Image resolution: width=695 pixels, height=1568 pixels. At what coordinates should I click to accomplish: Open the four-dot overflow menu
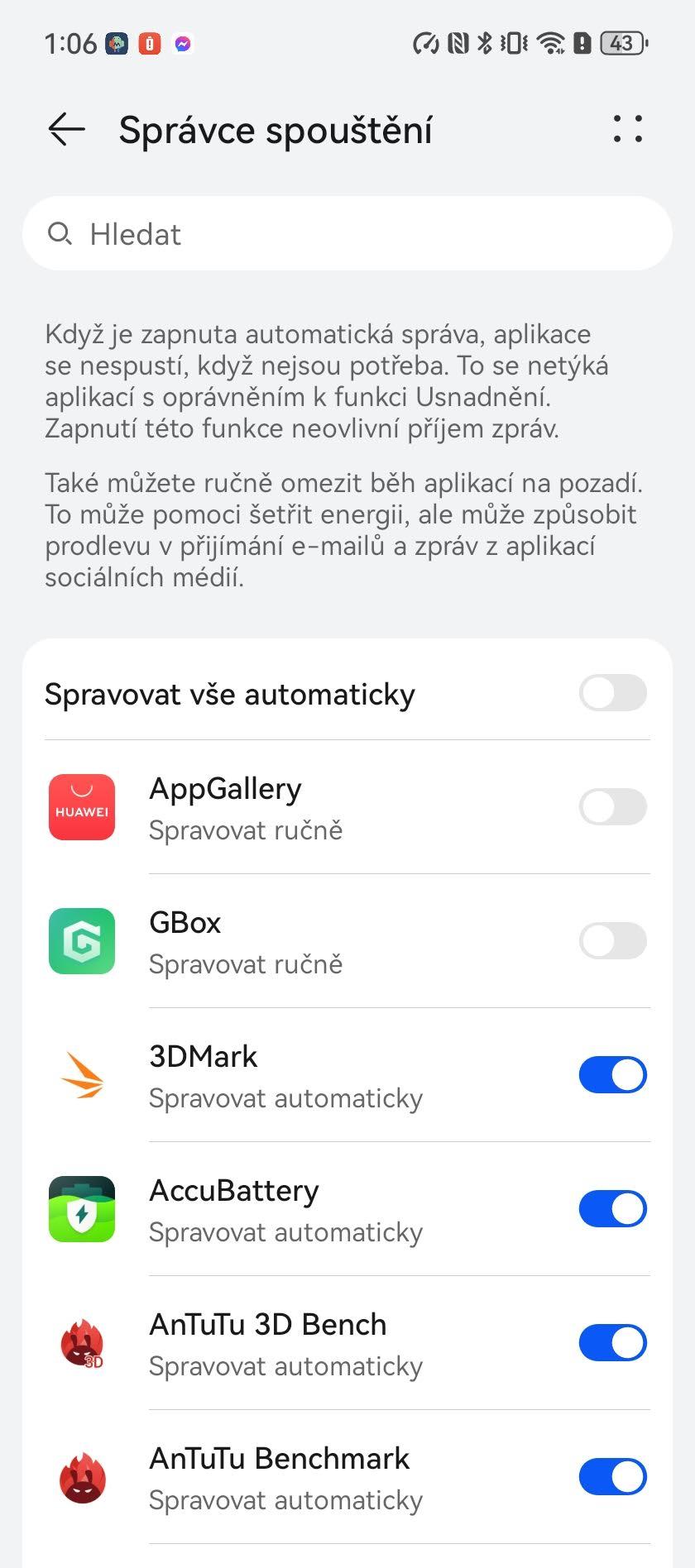628,129
